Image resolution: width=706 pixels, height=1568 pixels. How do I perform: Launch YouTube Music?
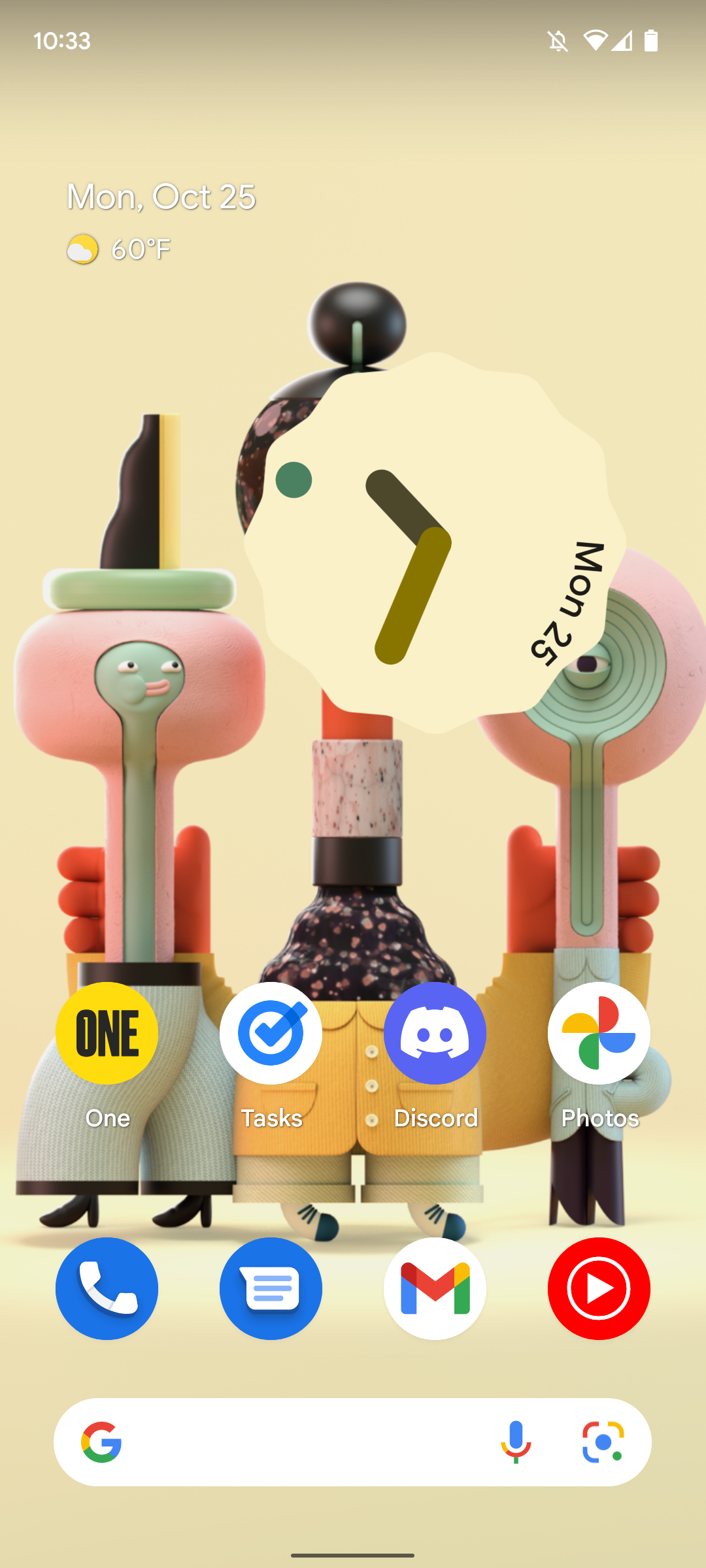(599, 1288)
